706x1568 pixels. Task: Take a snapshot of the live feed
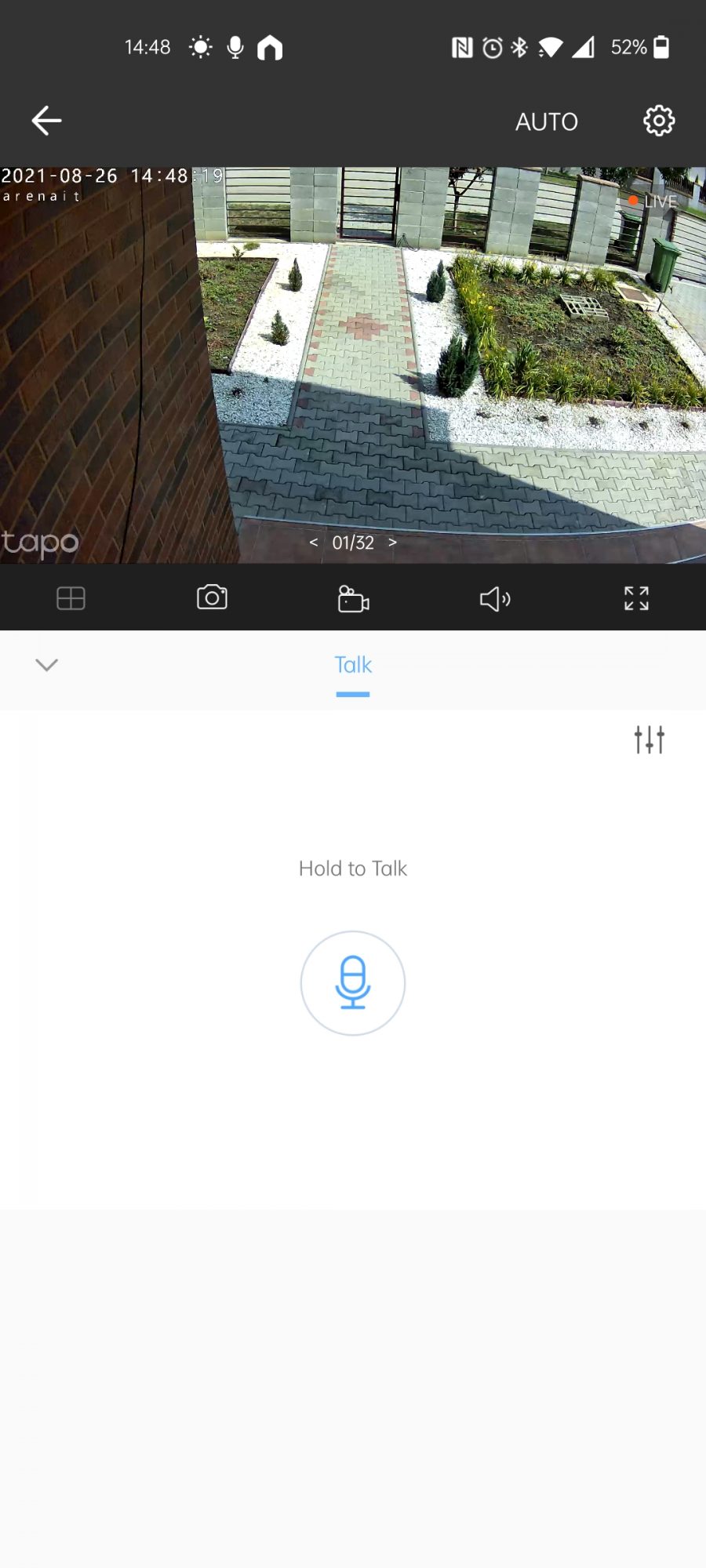212,598
